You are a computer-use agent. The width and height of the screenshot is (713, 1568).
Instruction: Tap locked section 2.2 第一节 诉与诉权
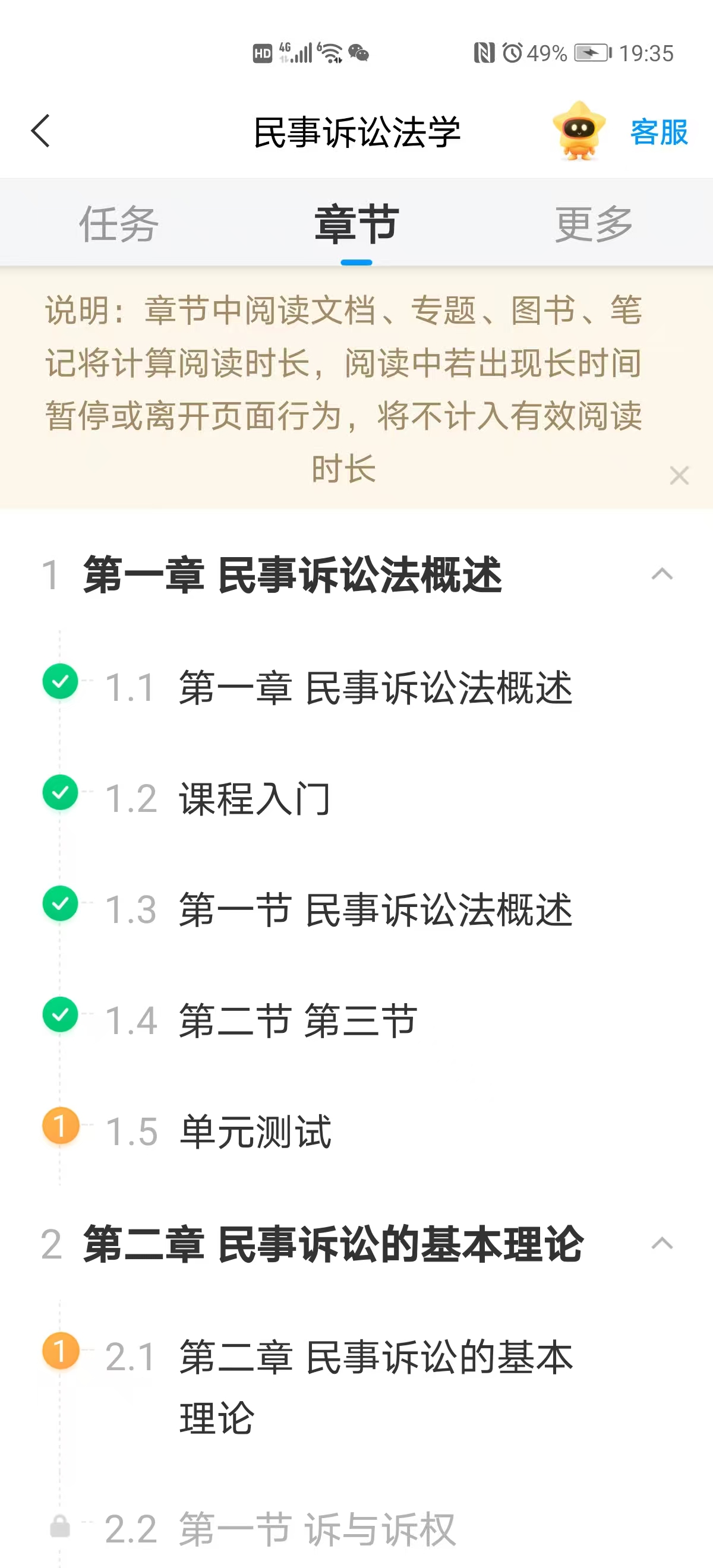[x=356, y=1529]
